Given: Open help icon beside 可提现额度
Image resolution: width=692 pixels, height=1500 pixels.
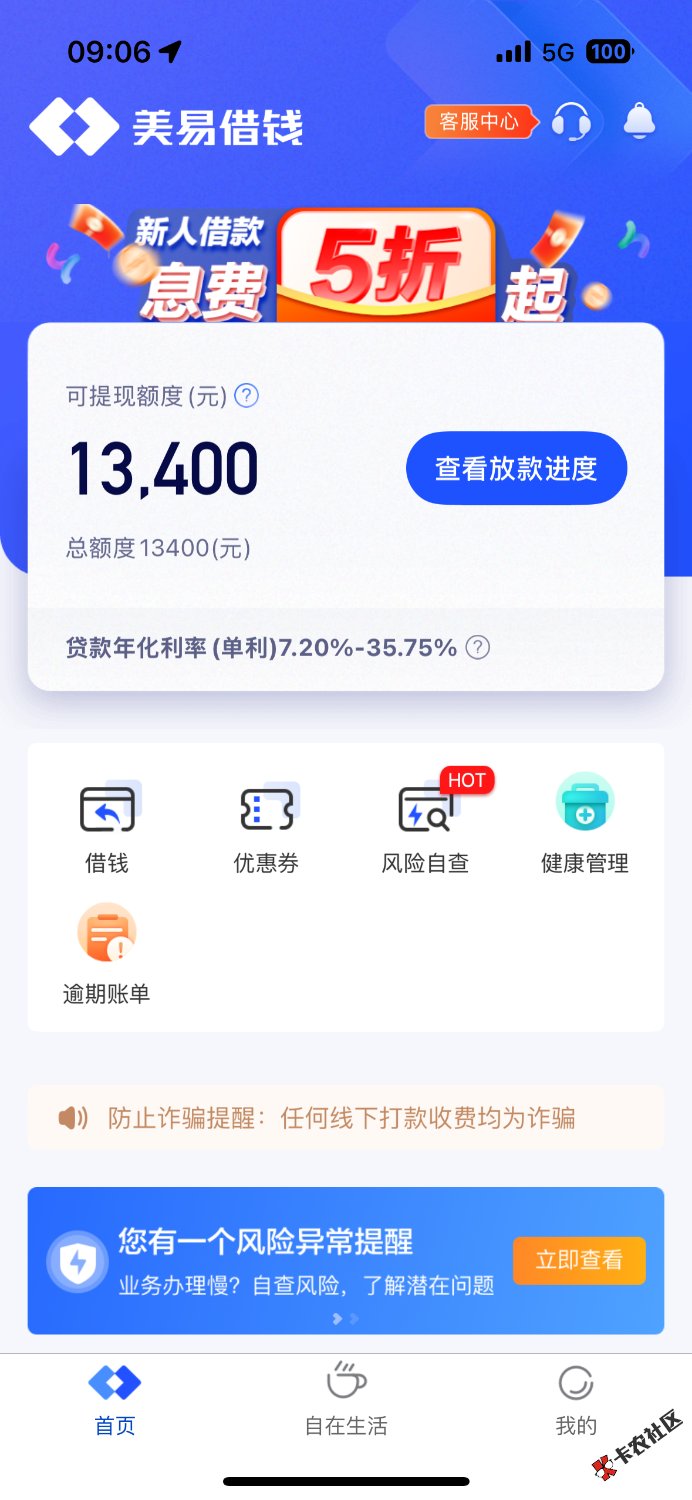Looking at the screenshot, I should point(246,396).
